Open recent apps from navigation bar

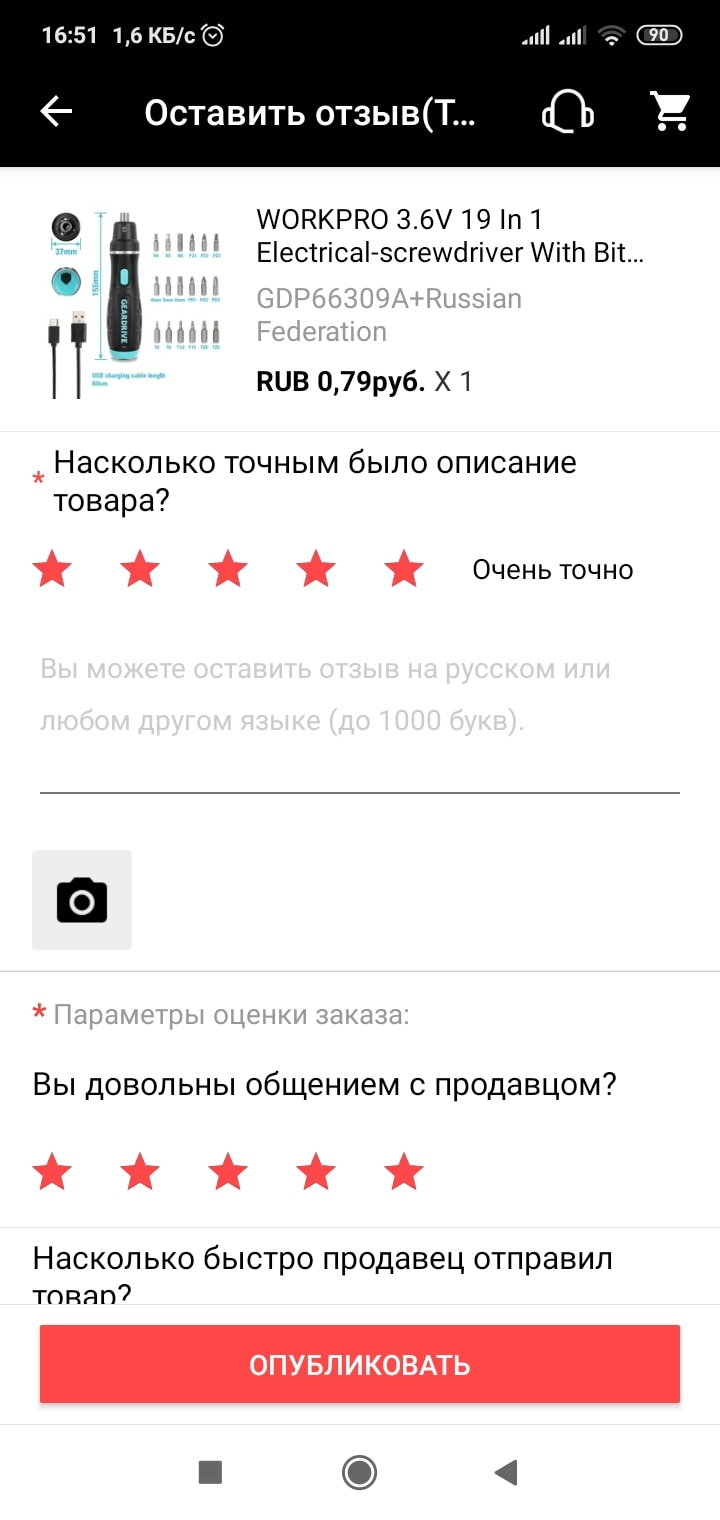tap(210, 1472)
